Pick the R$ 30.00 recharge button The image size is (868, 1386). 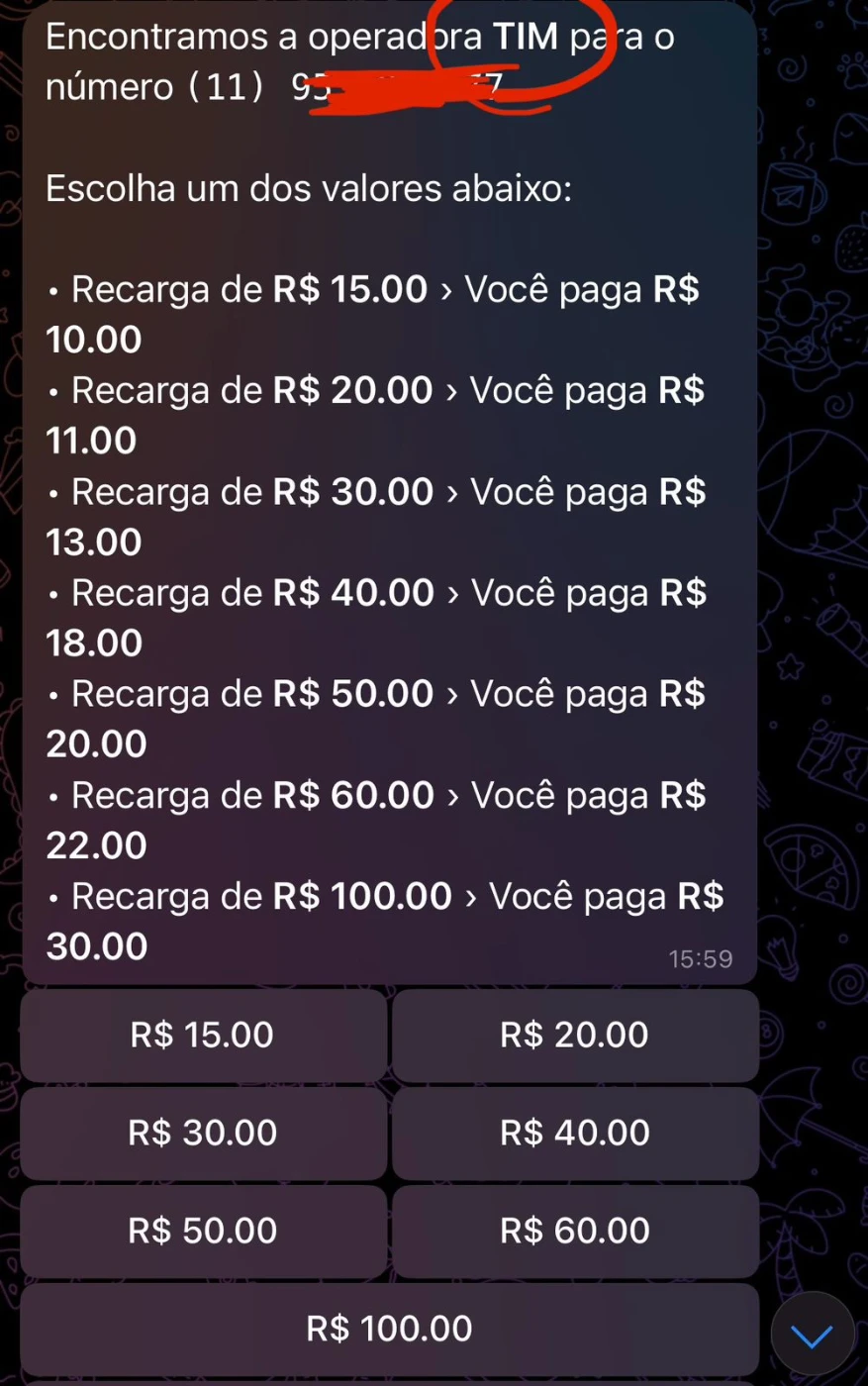click(203, 1133)
